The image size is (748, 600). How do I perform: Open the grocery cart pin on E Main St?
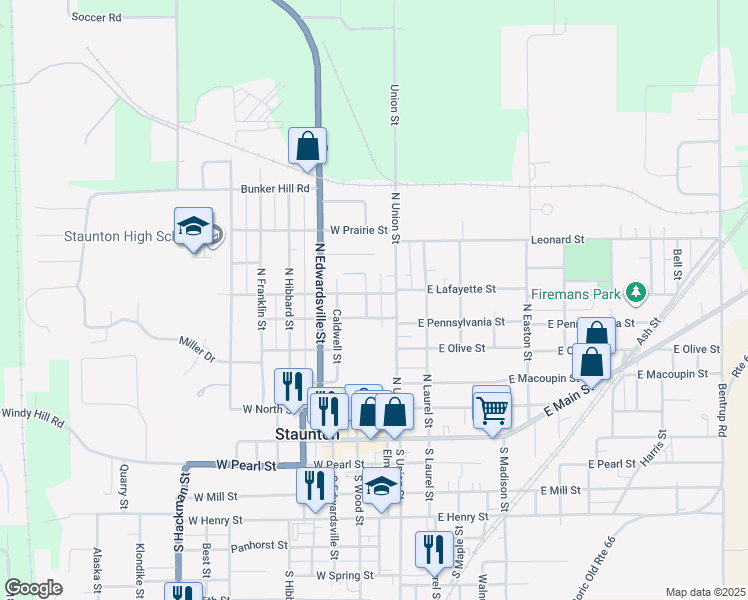click(x=493, y=412)
